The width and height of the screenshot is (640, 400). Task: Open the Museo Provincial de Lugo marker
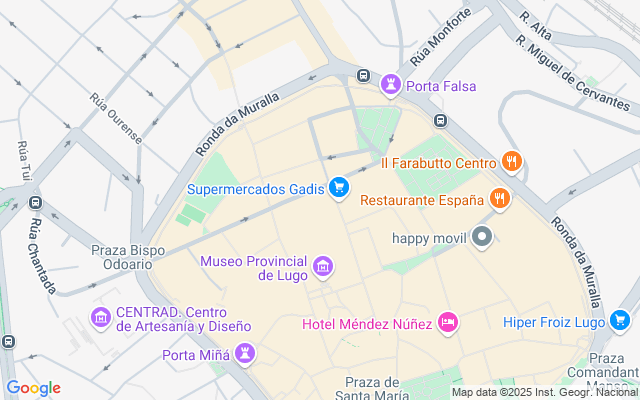coord(323,267)
